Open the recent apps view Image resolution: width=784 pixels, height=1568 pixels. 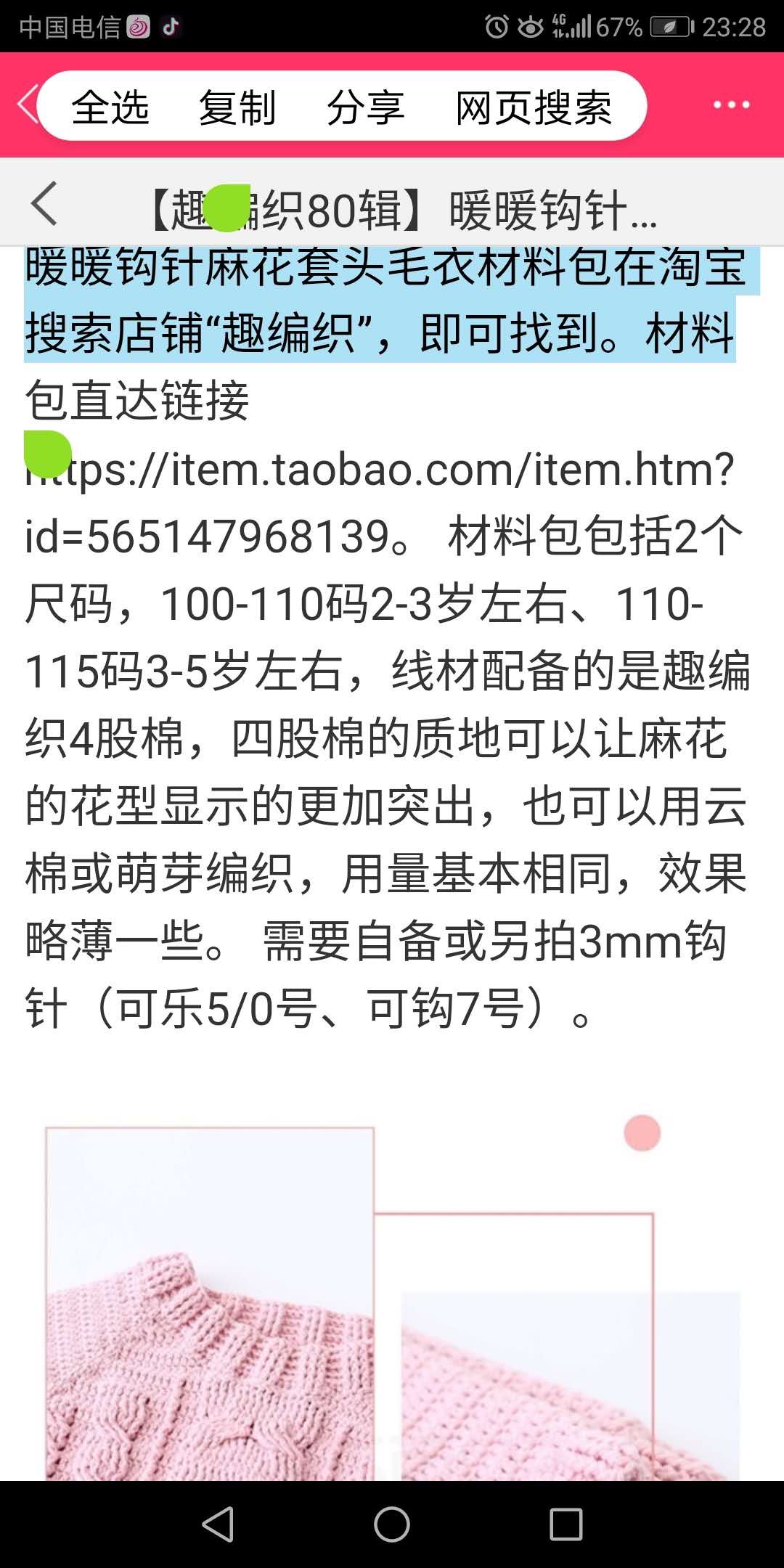(566, 1524)
